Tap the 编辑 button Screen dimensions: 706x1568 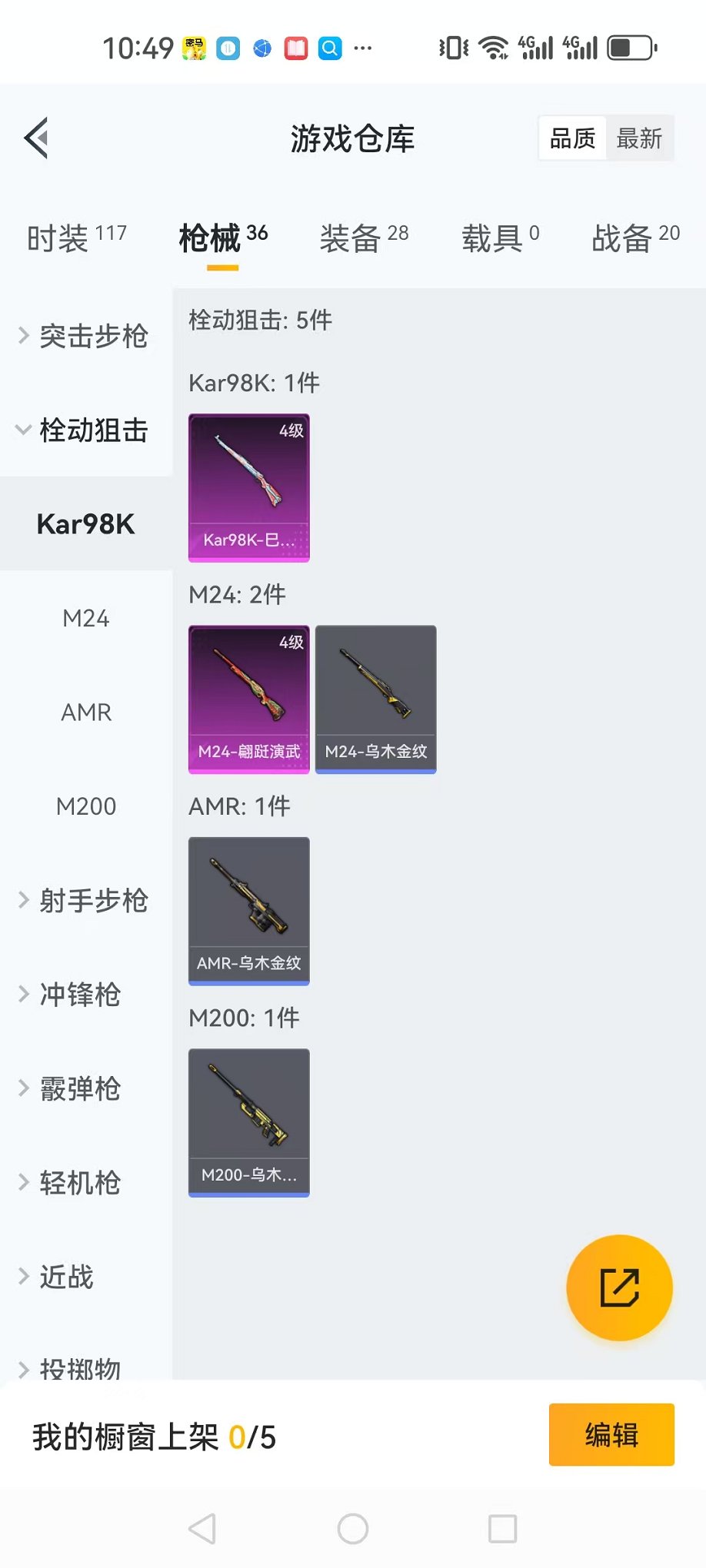point(611,1434)
